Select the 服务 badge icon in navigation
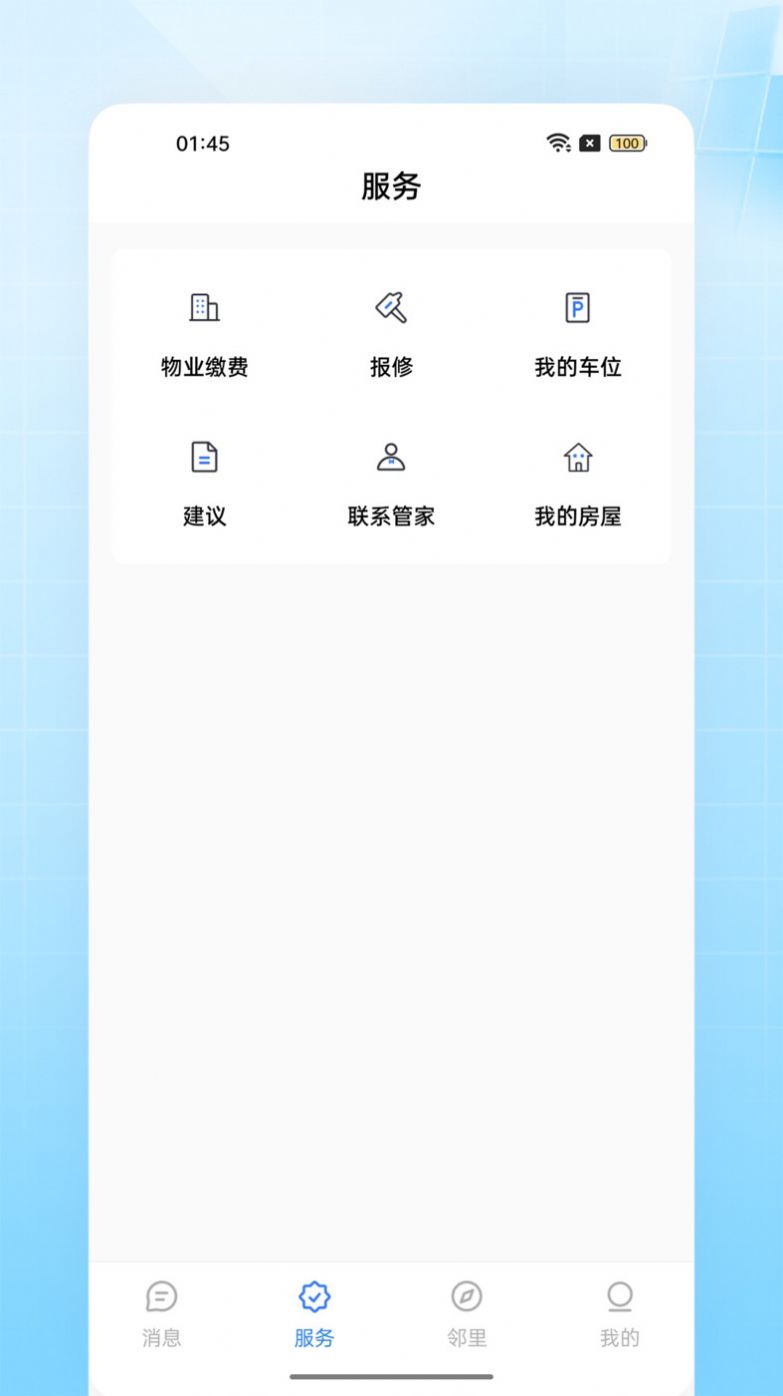Viewport: 783px width, 1396px height. coord(314,1296)
